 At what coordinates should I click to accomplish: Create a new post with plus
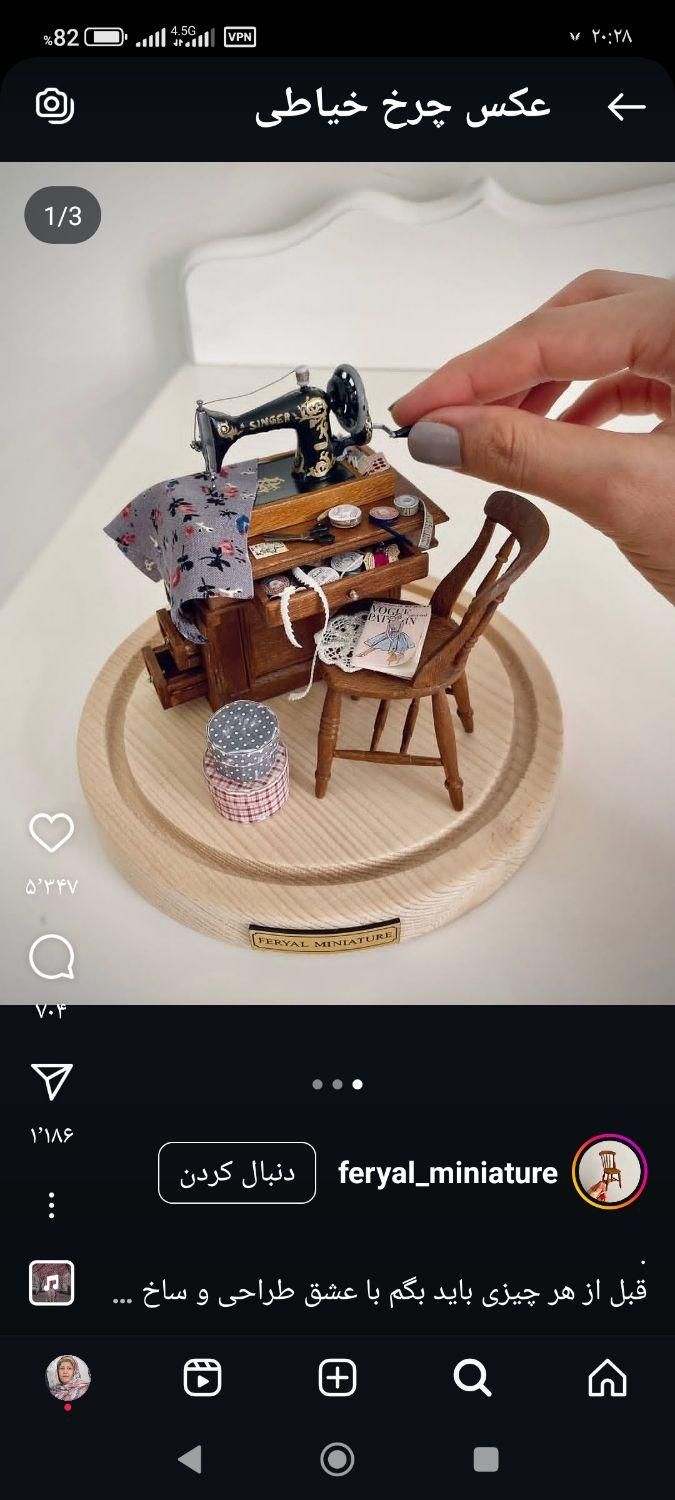pos(337,1378)
